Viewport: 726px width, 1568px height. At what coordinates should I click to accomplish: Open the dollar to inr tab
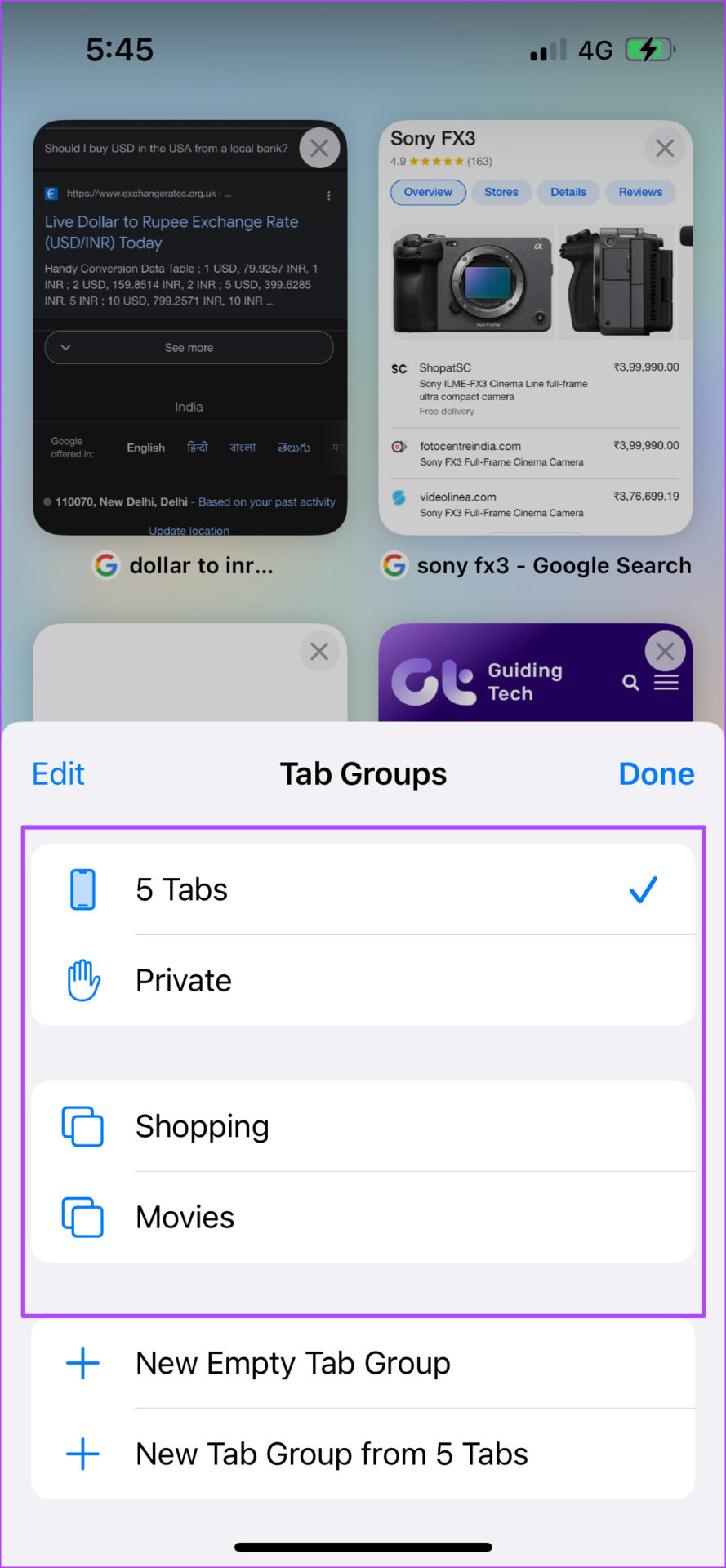(x=189, y=343)
